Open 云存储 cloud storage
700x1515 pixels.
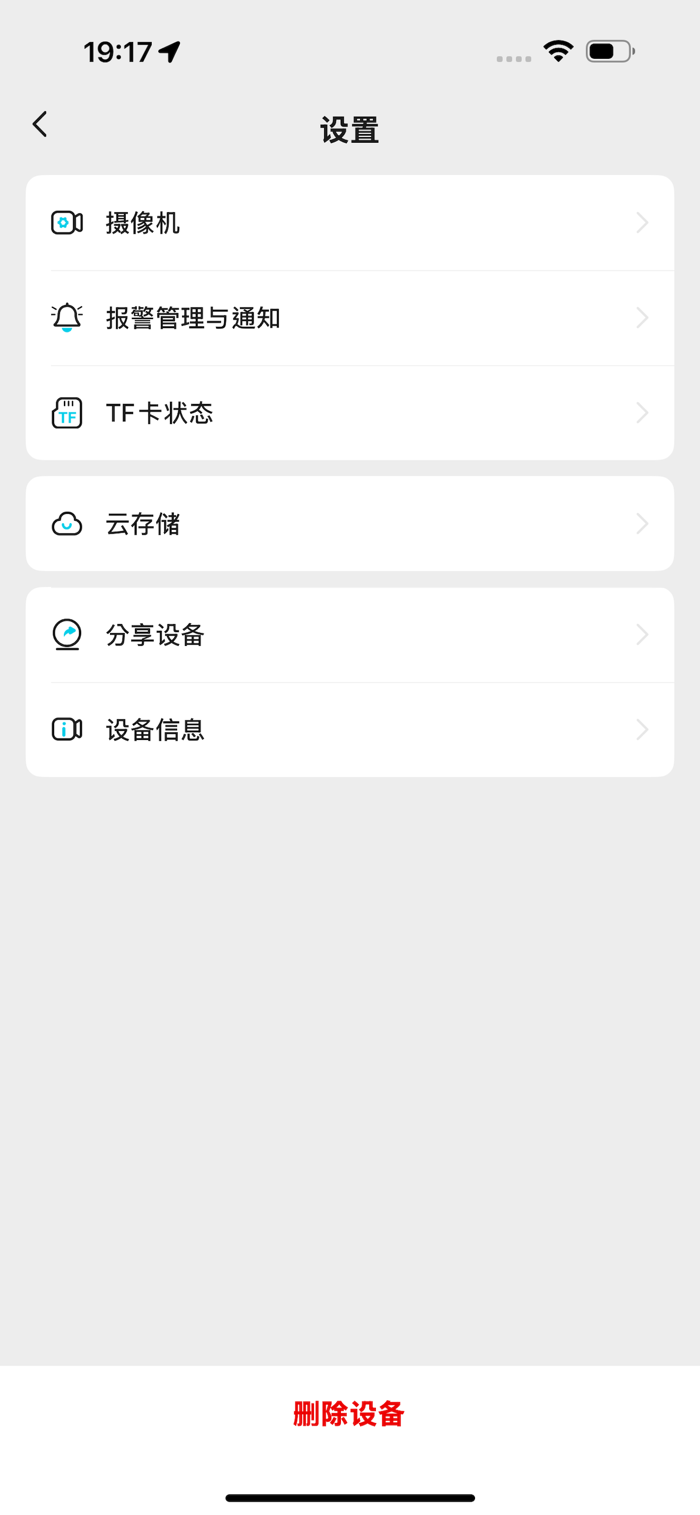[x=350, y=524]
